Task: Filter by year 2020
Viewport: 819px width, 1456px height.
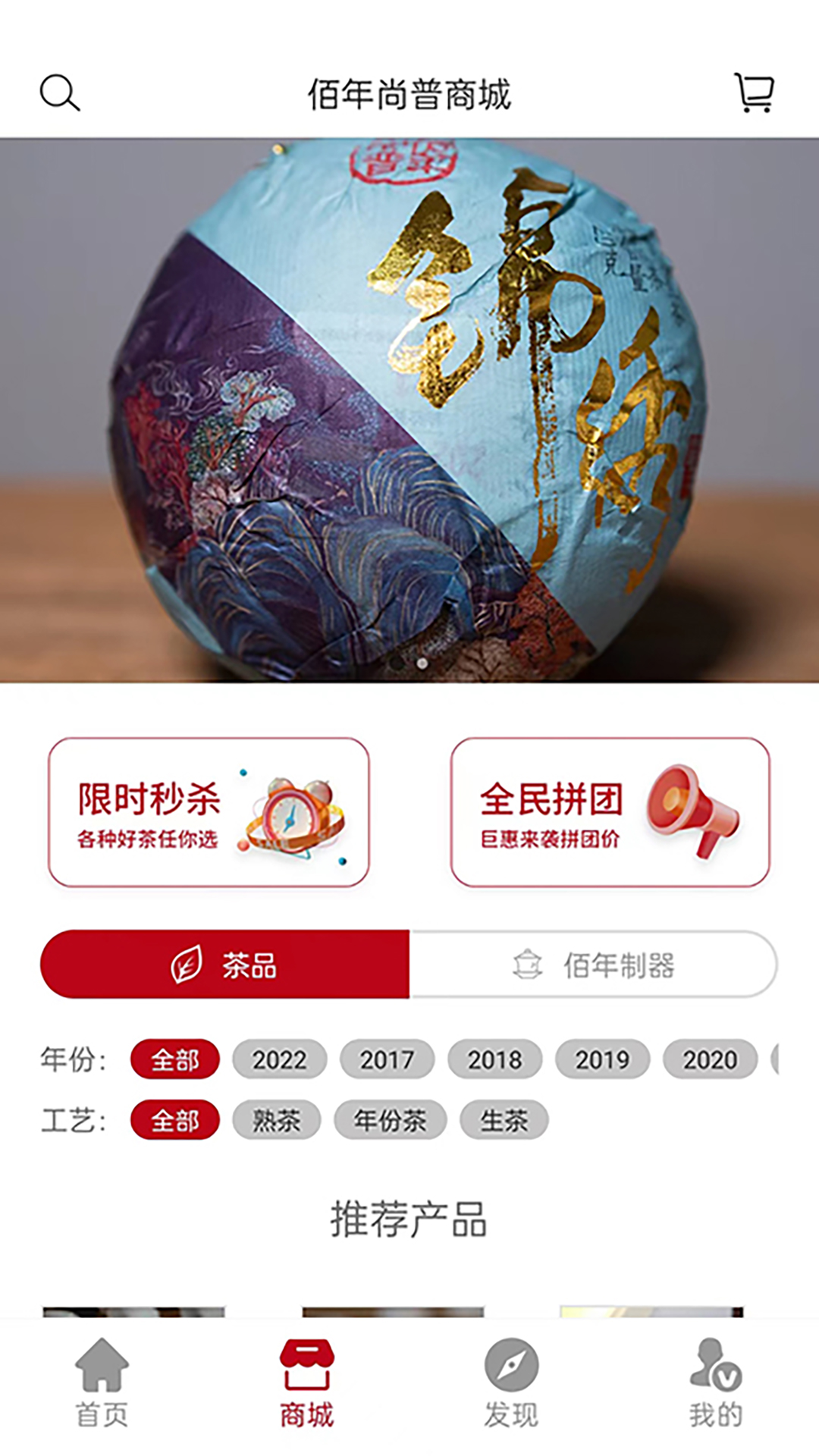Action: point(710,1059)
